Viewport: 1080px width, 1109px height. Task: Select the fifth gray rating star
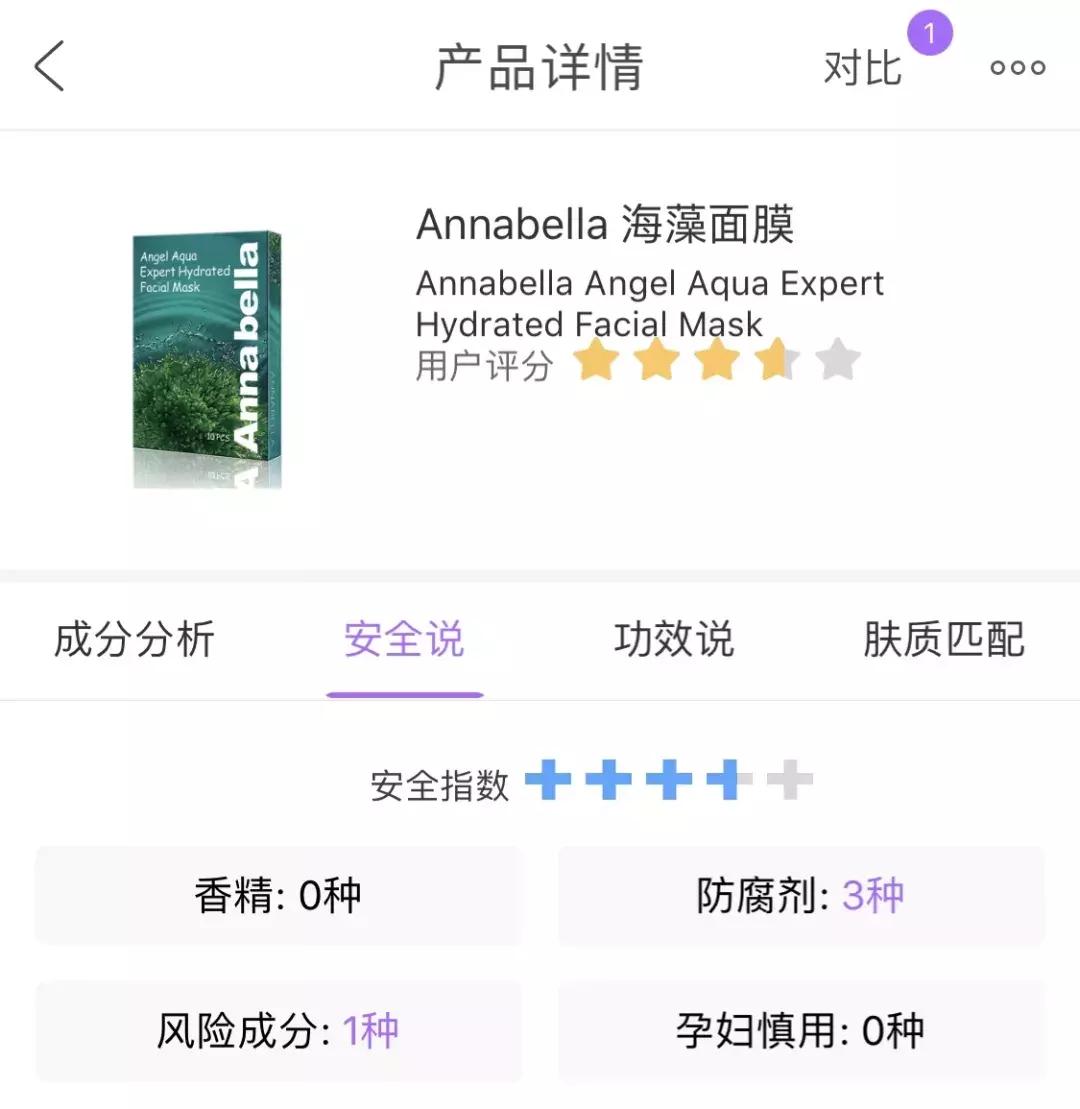pyautogui.click(x=838, y=362)
